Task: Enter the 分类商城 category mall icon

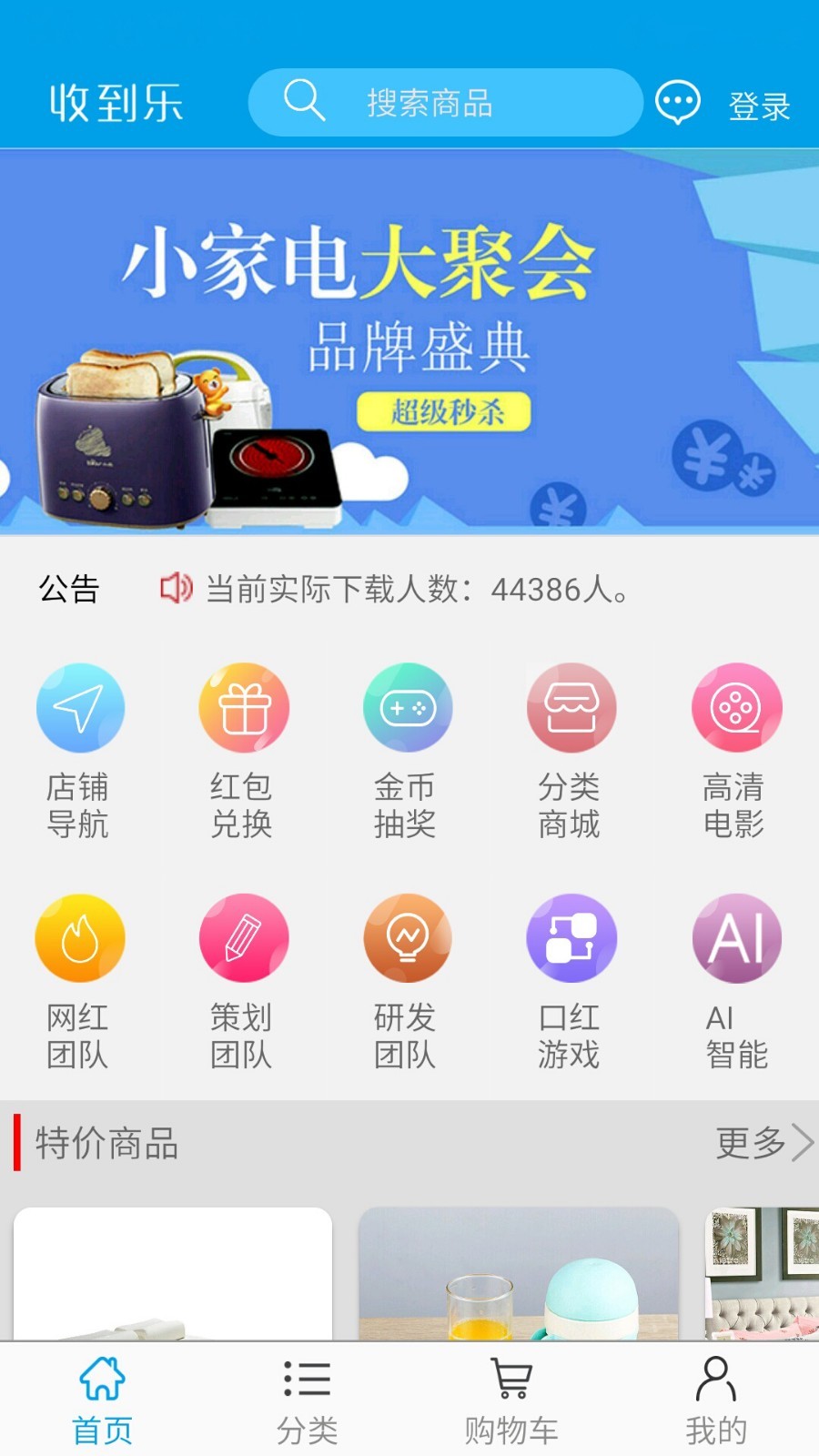Action: point(571,708)
